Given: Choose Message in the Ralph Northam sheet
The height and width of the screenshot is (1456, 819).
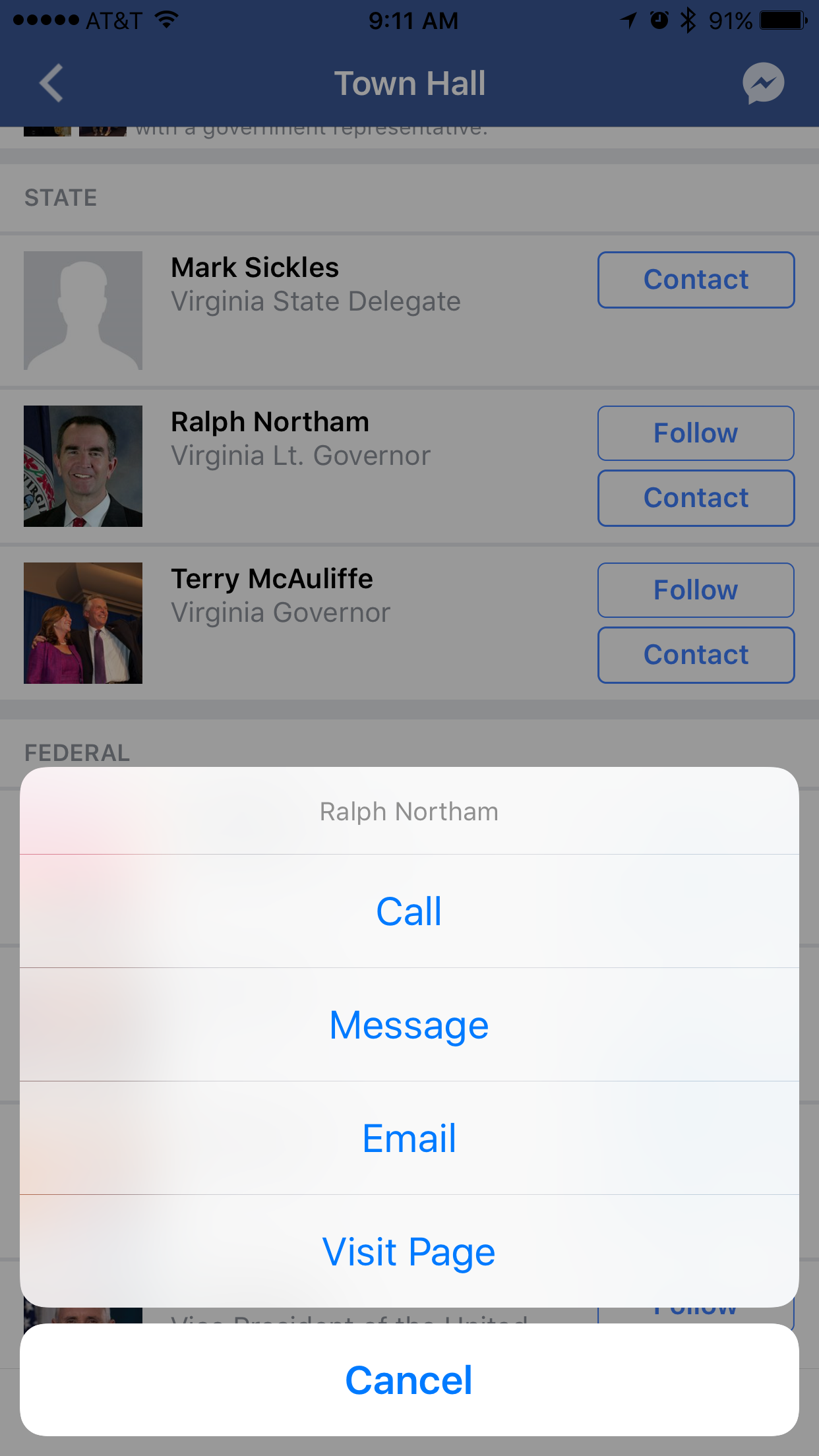Looking at the screenshot, I should [x=409, y=1025].
